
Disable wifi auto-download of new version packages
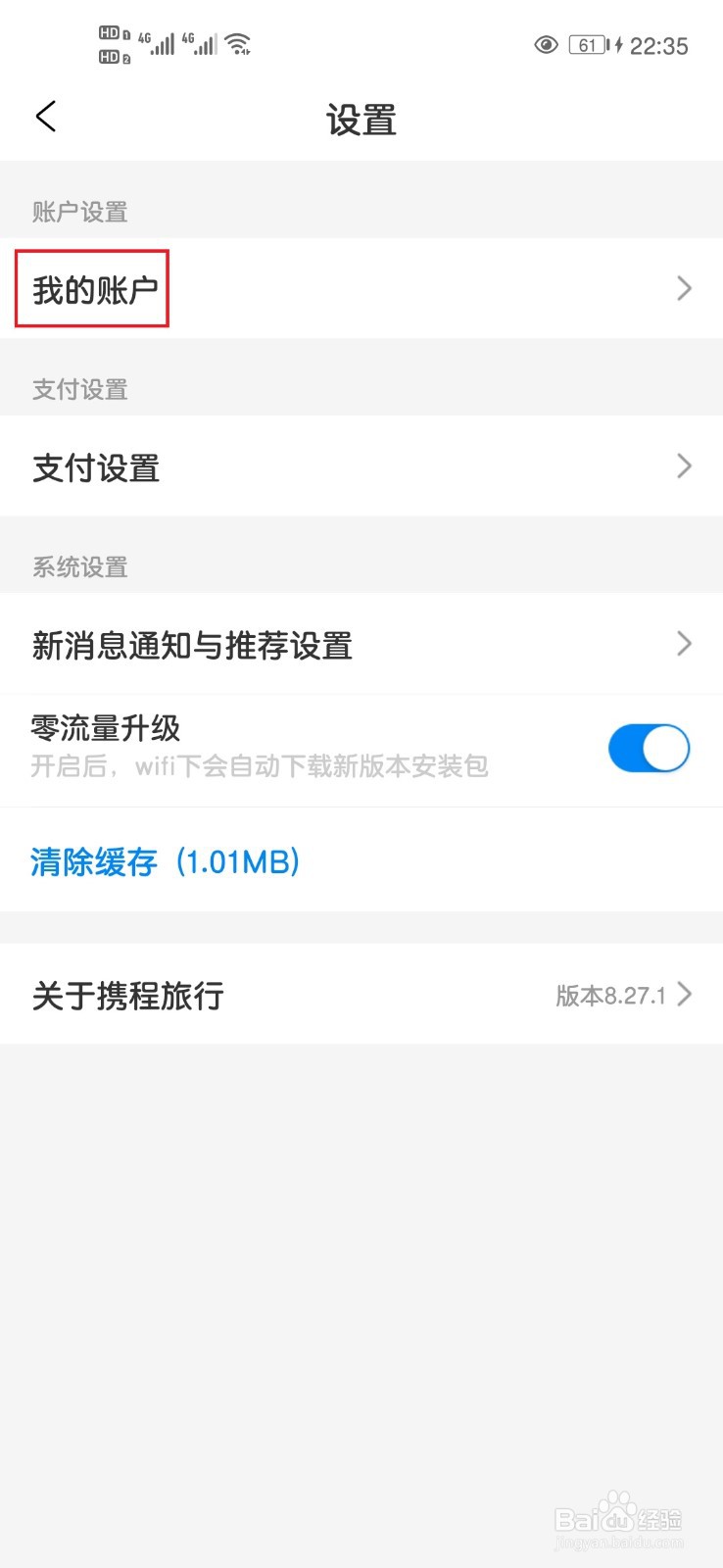pos(649,748)
